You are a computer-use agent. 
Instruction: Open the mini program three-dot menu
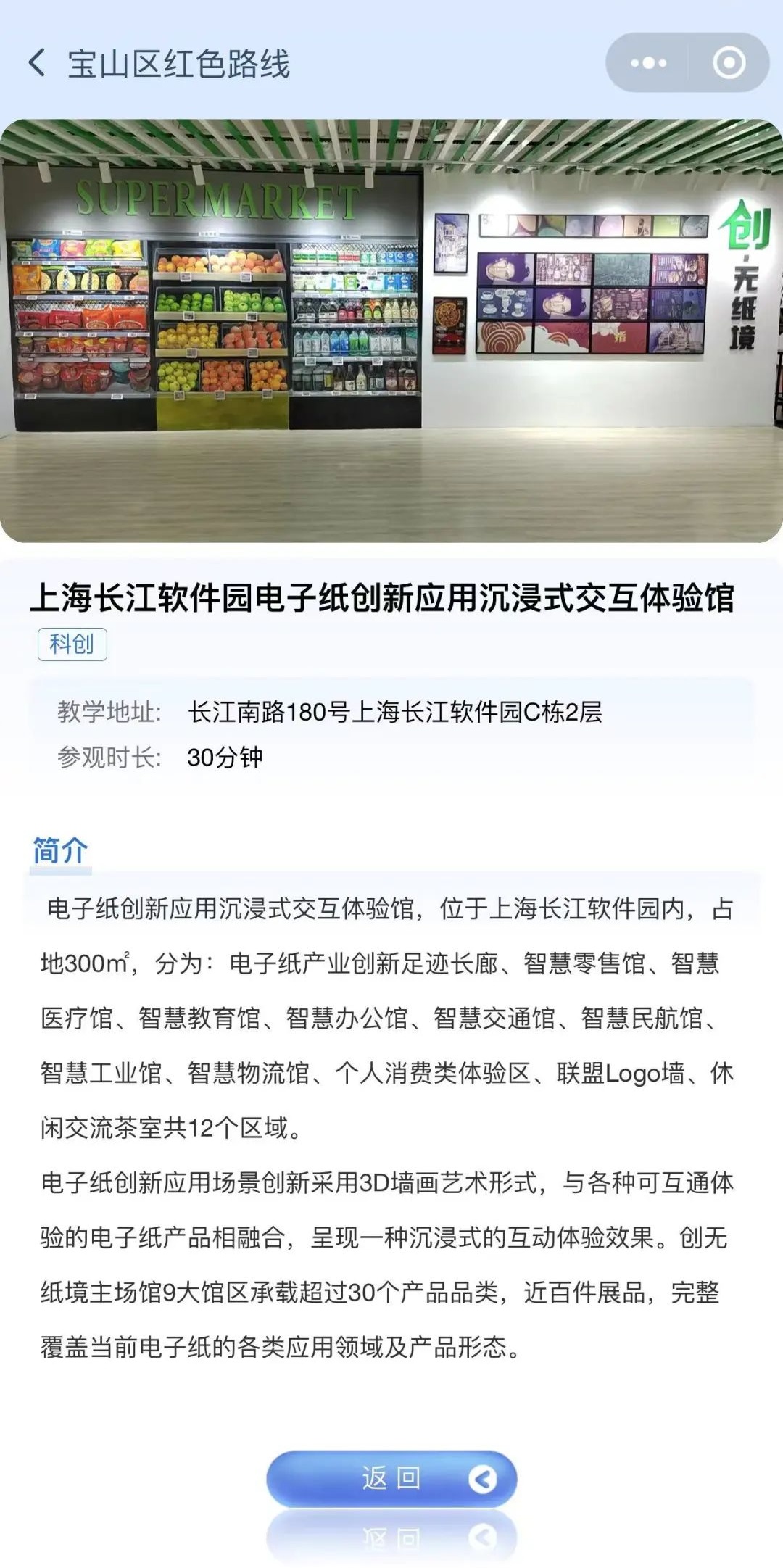[x=647, y=63]
